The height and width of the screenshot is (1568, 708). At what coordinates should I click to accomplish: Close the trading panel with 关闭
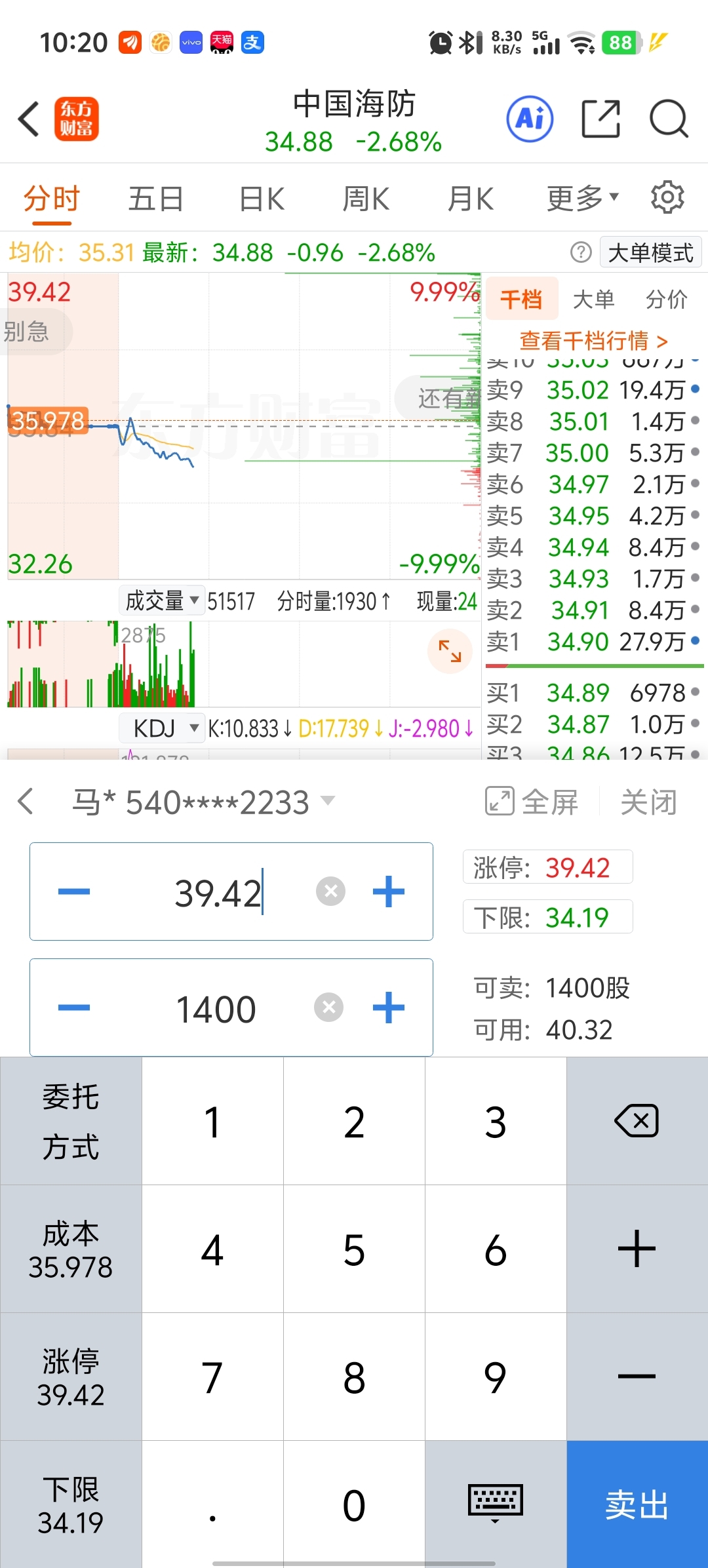[x=648, y=802]
